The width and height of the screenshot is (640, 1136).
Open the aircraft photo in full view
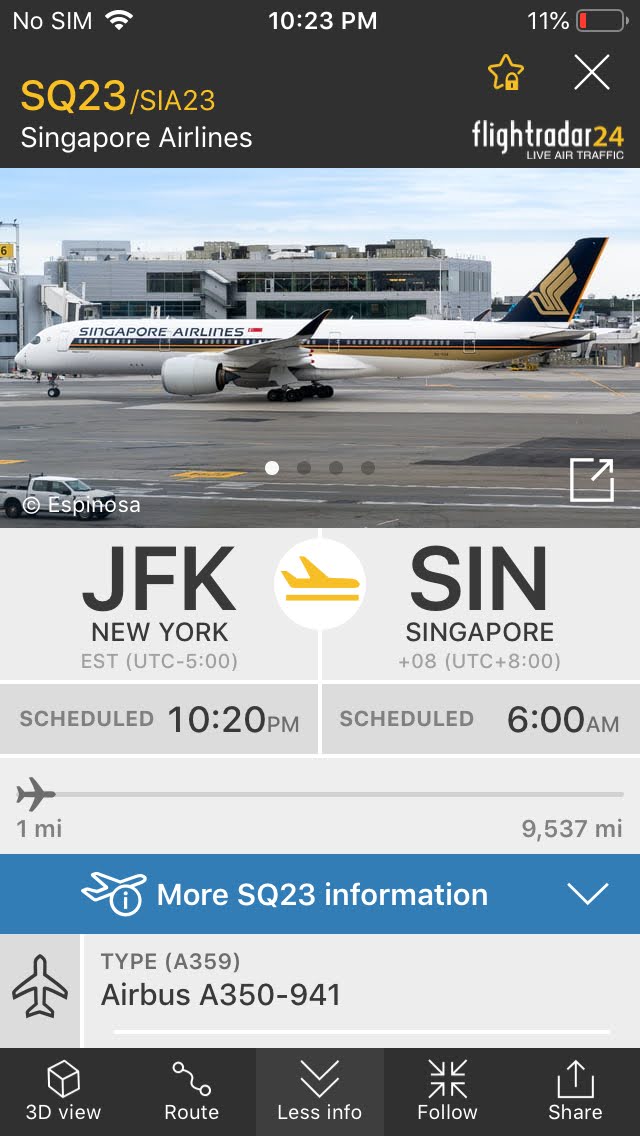point(591,479)
